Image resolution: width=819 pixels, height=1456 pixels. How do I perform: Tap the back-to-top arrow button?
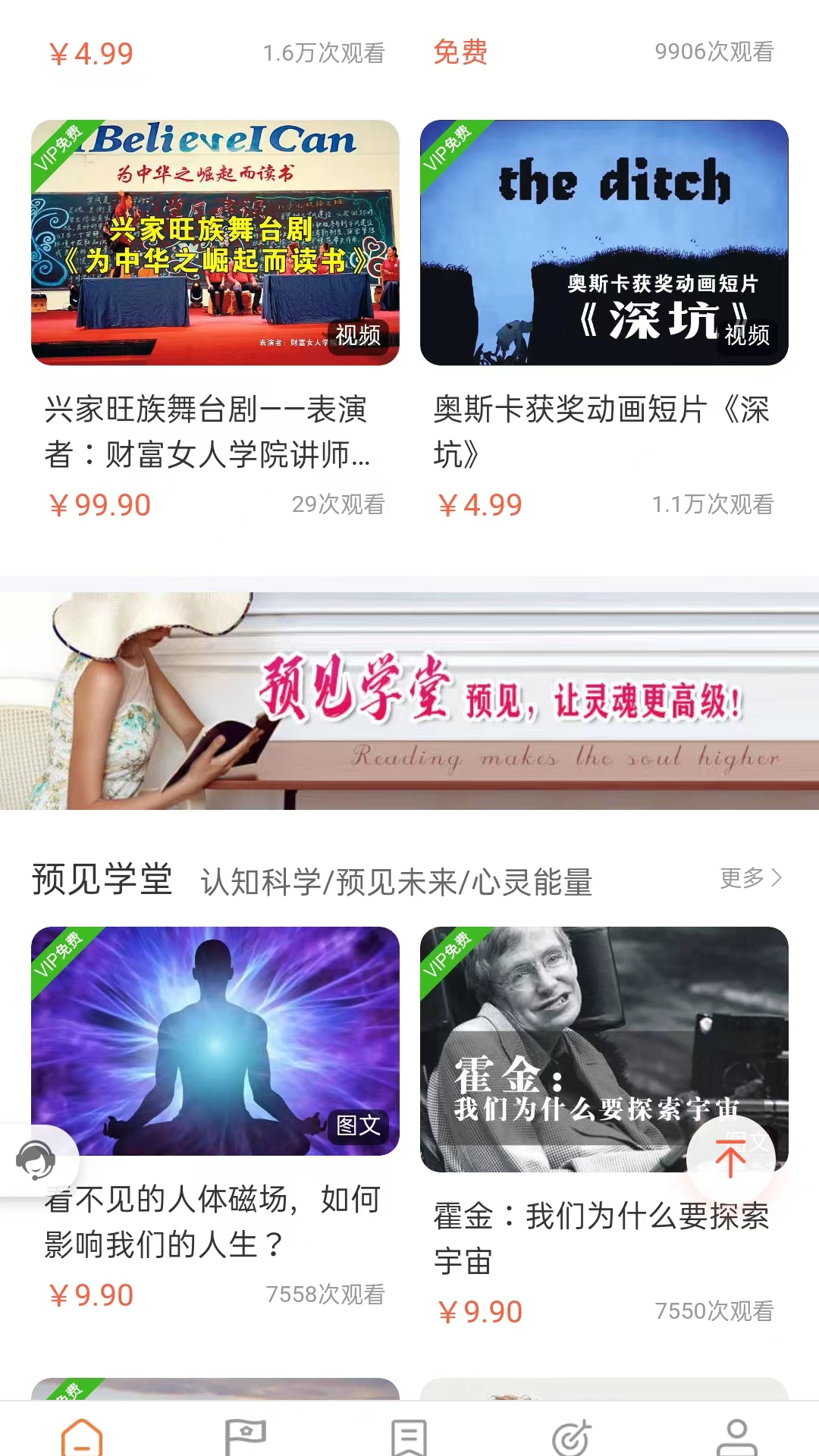click(730, 1158)
